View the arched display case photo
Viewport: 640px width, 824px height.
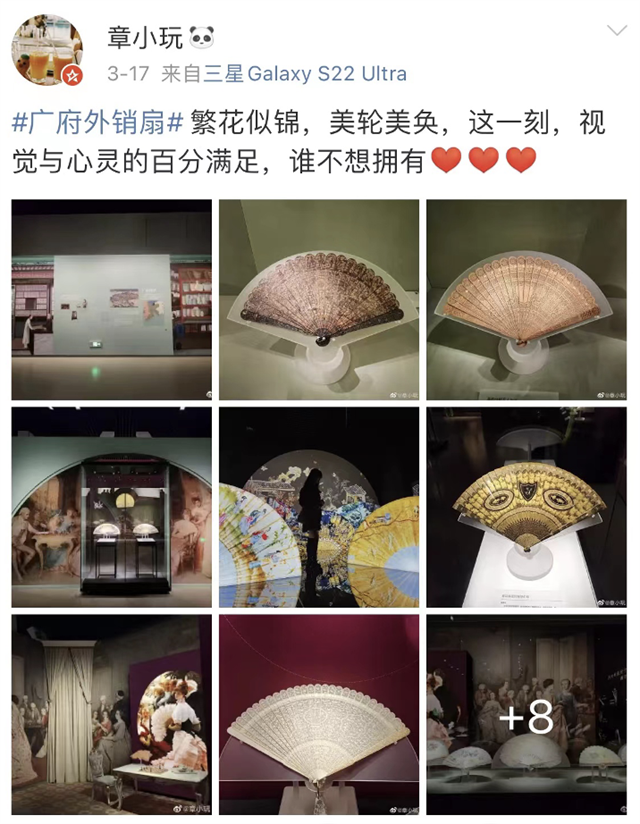click(x=112, y=507)
